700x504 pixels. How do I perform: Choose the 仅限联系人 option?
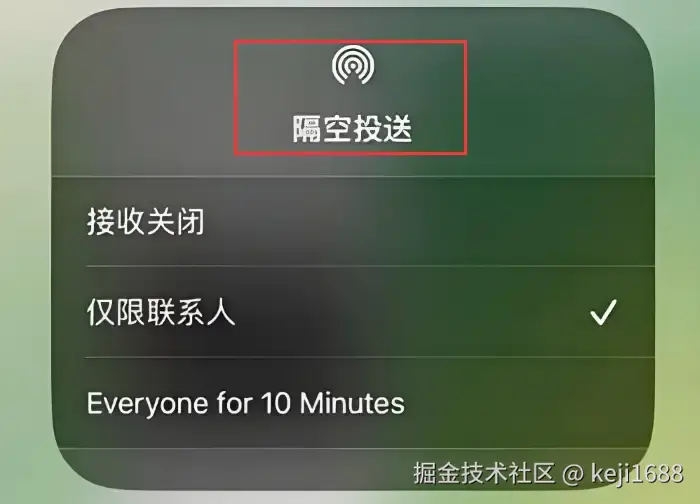[162, 313]
